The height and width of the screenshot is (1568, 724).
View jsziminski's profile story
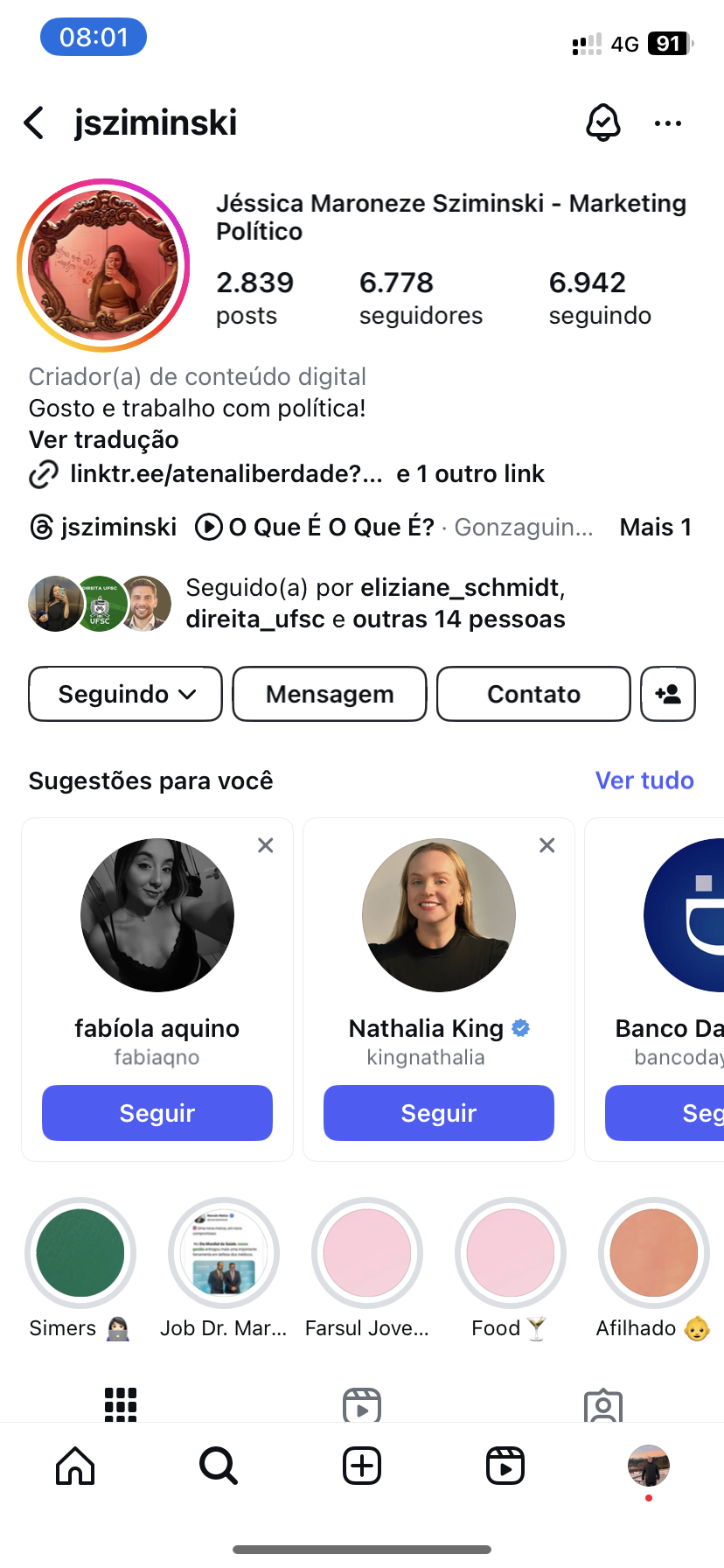point(104,265)
